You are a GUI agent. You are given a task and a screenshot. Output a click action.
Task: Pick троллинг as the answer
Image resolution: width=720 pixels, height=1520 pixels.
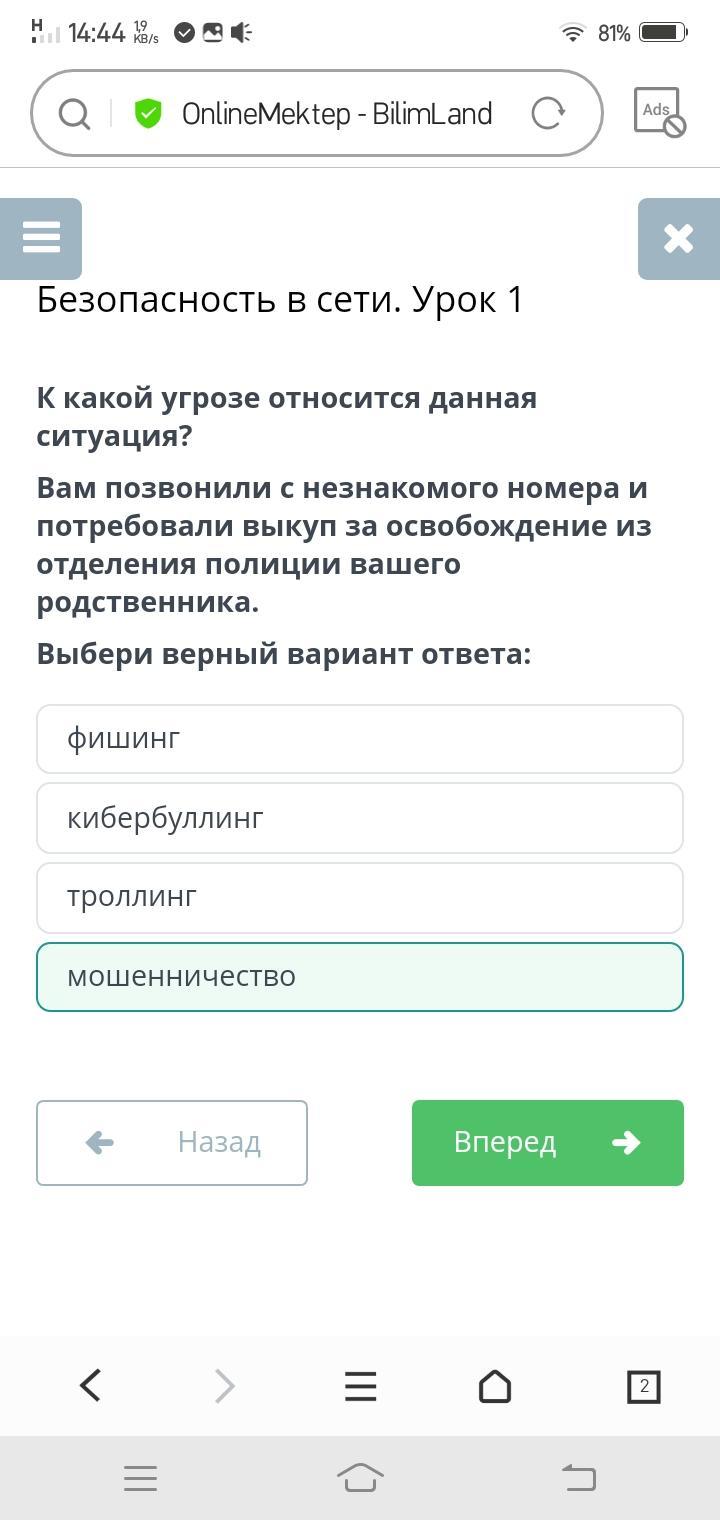[x=360, y=897]
